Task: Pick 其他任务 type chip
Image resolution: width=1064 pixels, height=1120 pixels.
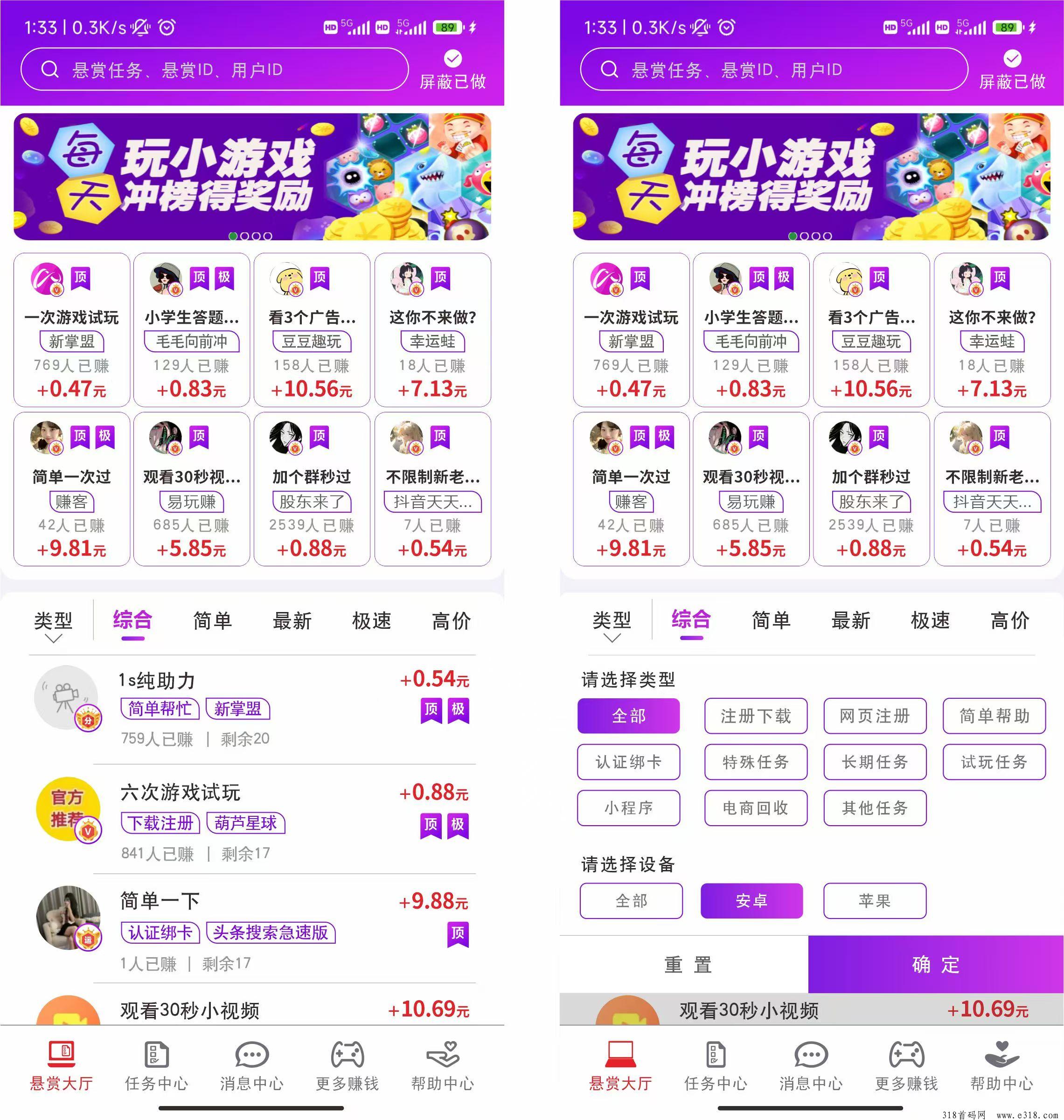Action: pos(875,807)
